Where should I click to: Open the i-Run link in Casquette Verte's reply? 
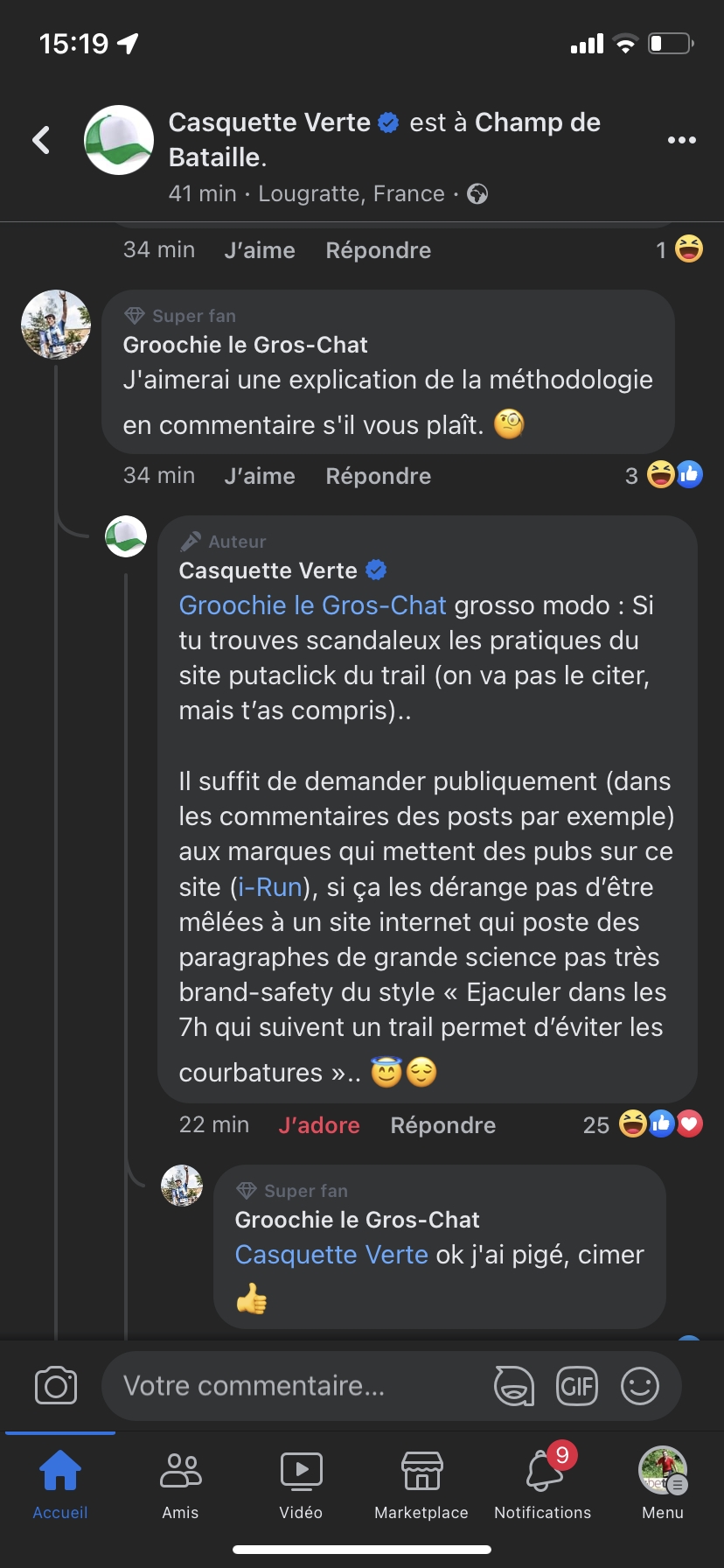(270, 887)
